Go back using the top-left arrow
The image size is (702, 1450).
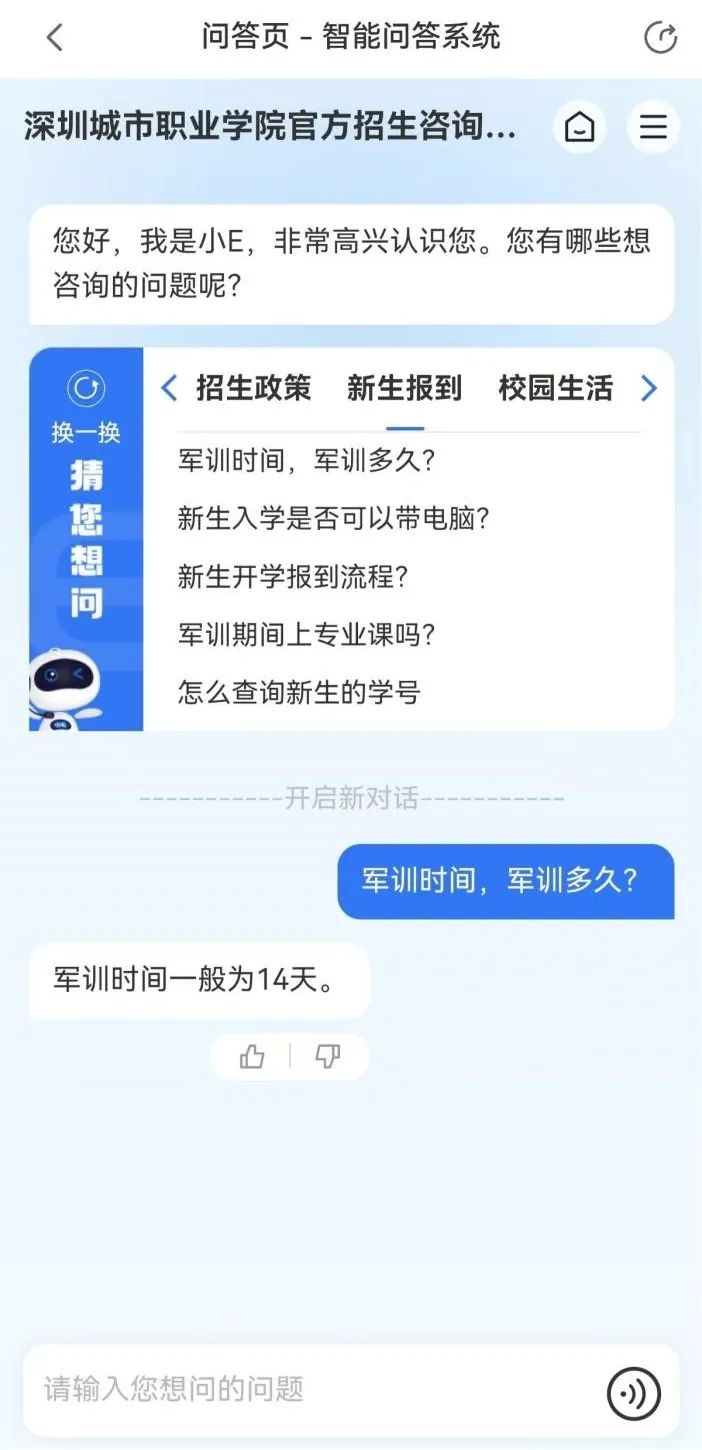[x=54, y=38]
